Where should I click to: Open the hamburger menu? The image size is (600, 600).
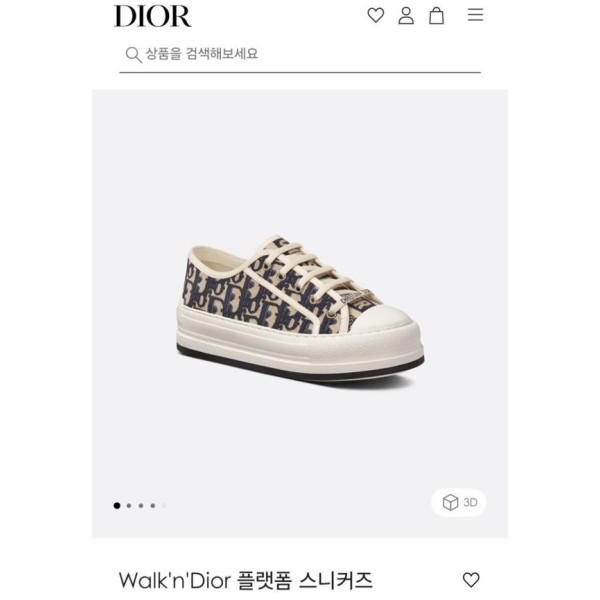click(476, 15)
